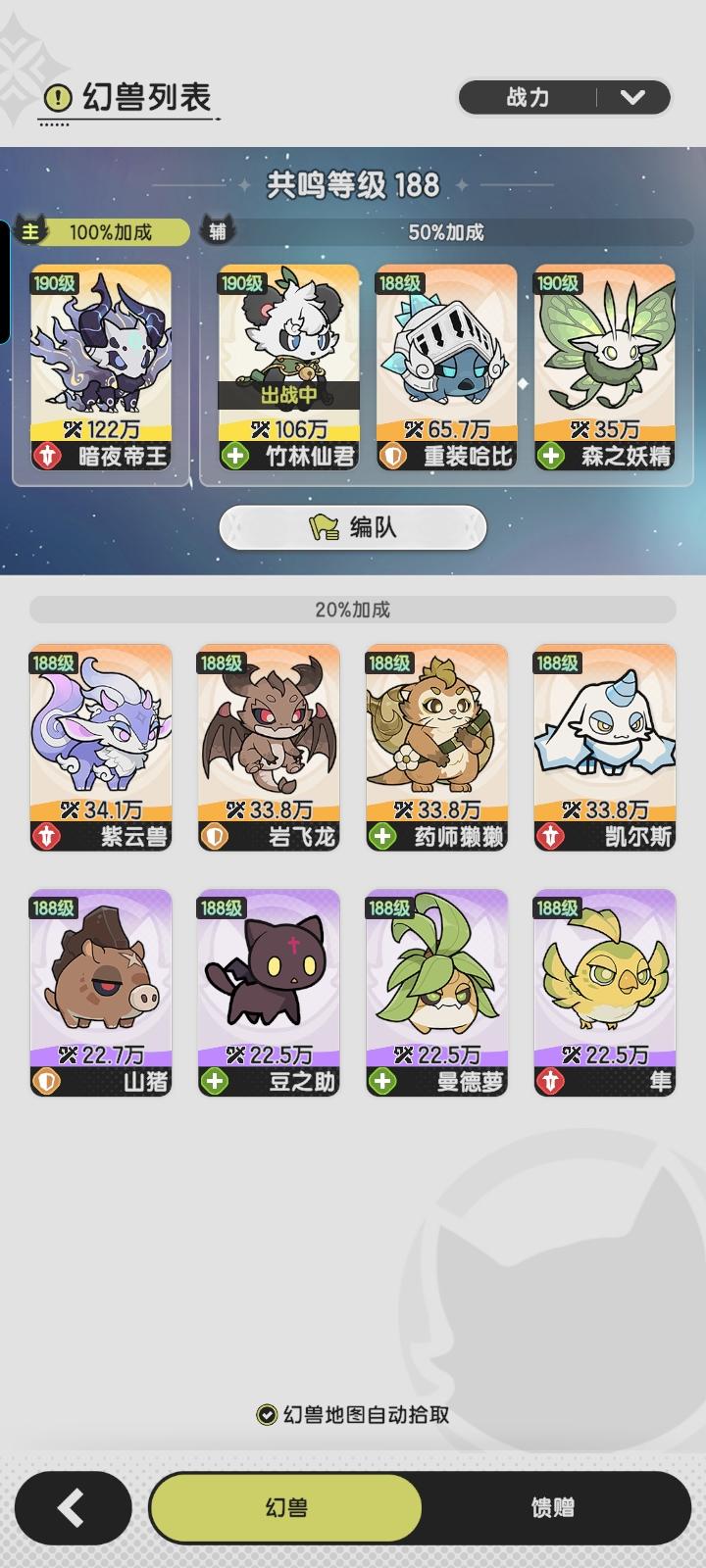Expand the 20%加成 section bar

point(353,609)
